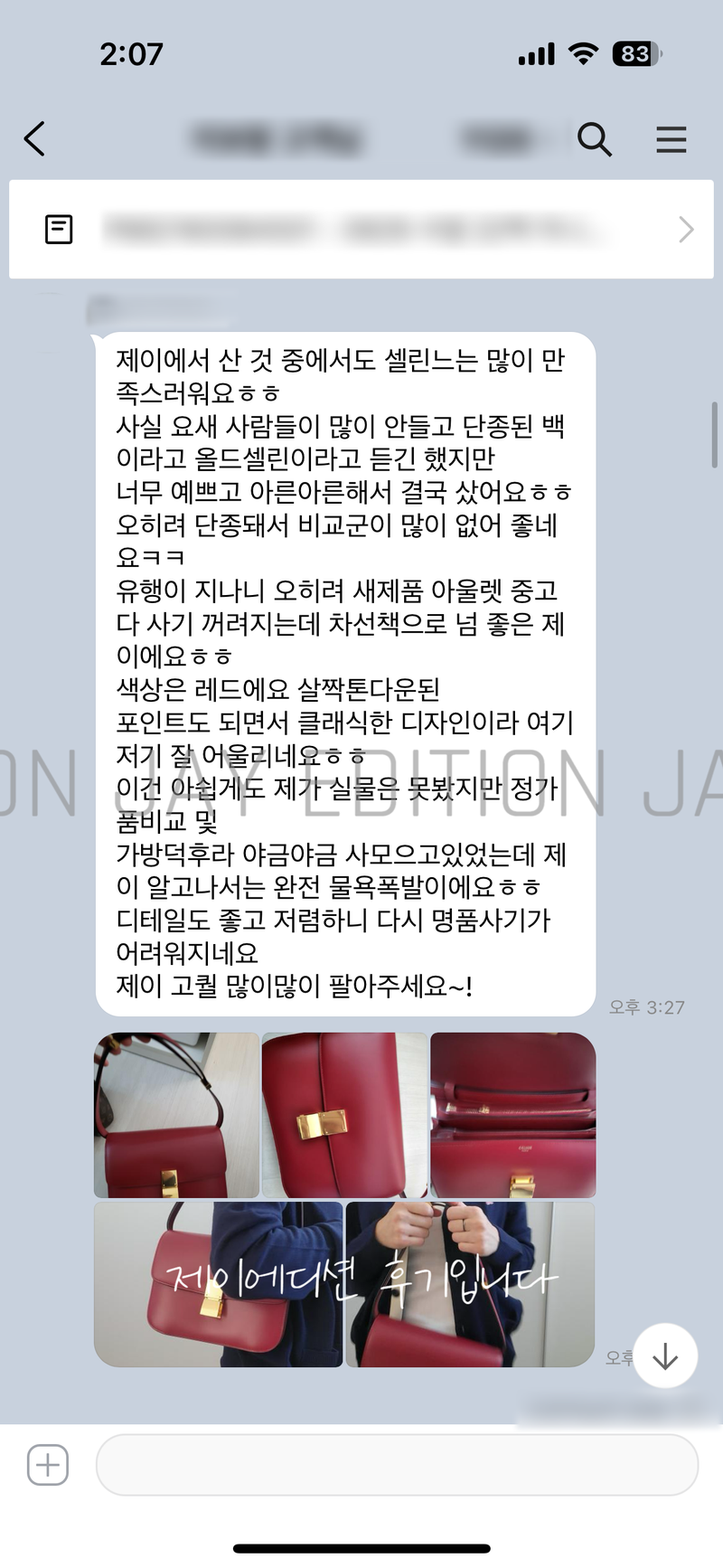View the close-up photo of the gold clasp
Viewport: 723px width, 1568px height.
tap(344, 1115)
